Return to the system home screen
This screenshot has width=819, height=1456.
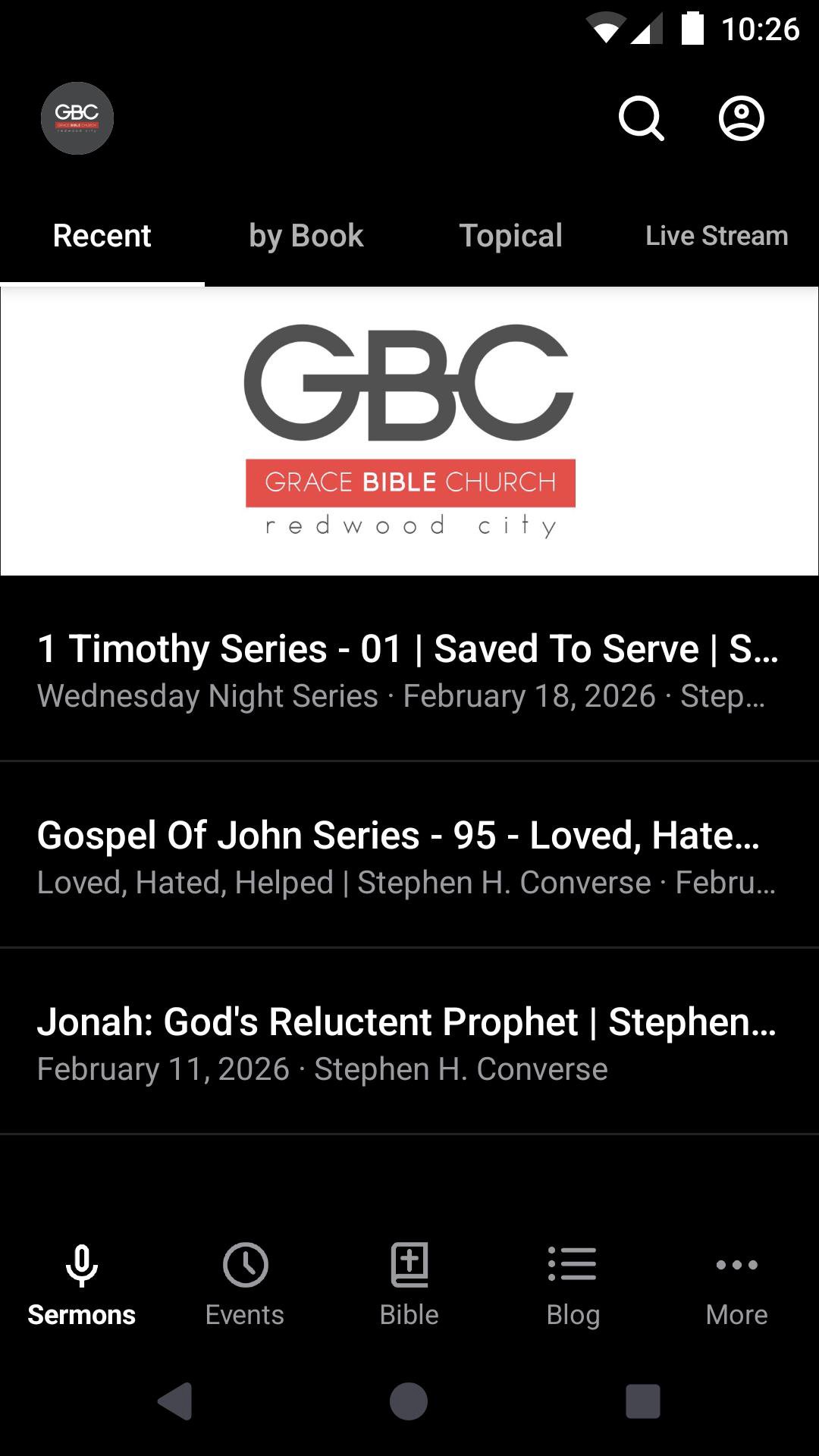409,1401
